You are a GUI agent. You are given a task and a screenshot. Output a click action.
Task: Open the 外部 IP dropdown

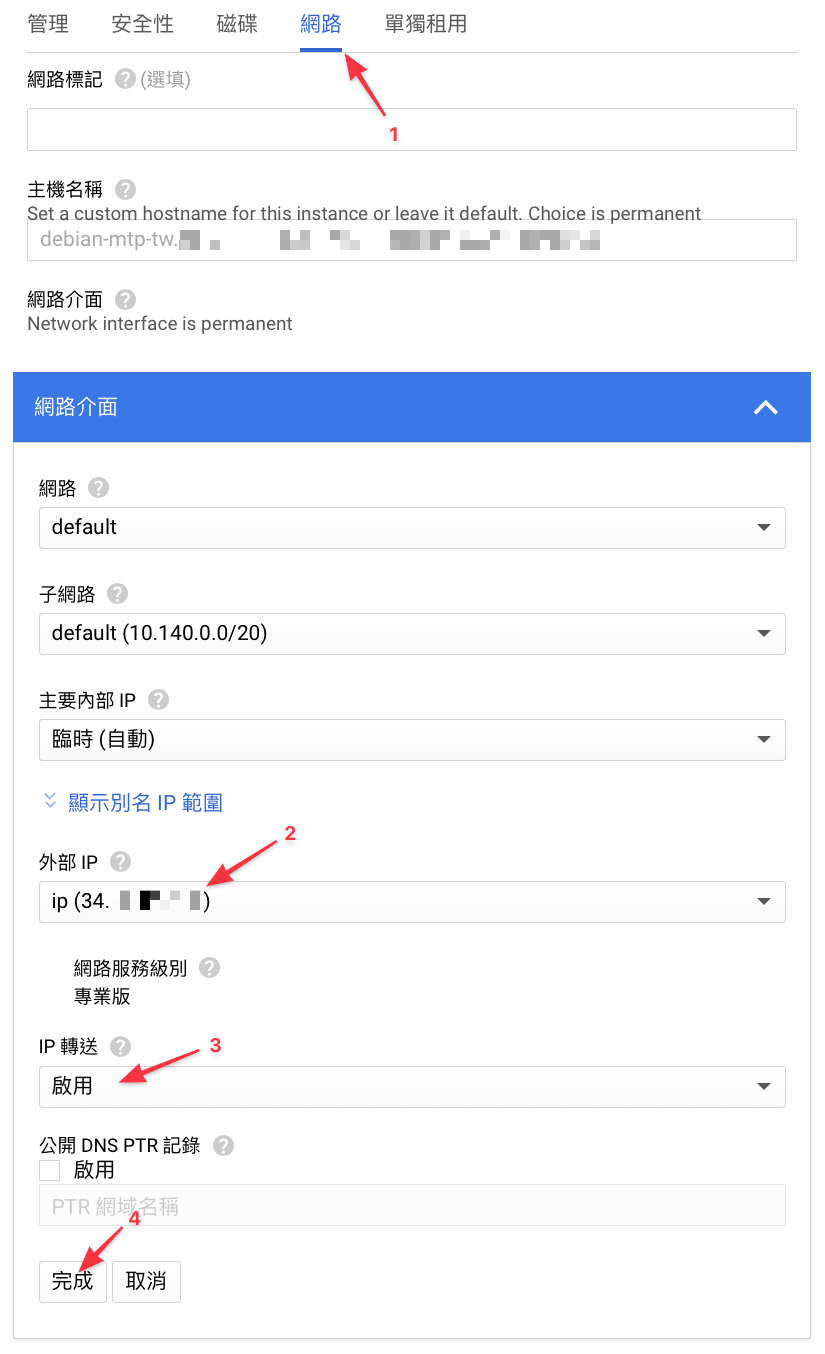tap(412, 901)
